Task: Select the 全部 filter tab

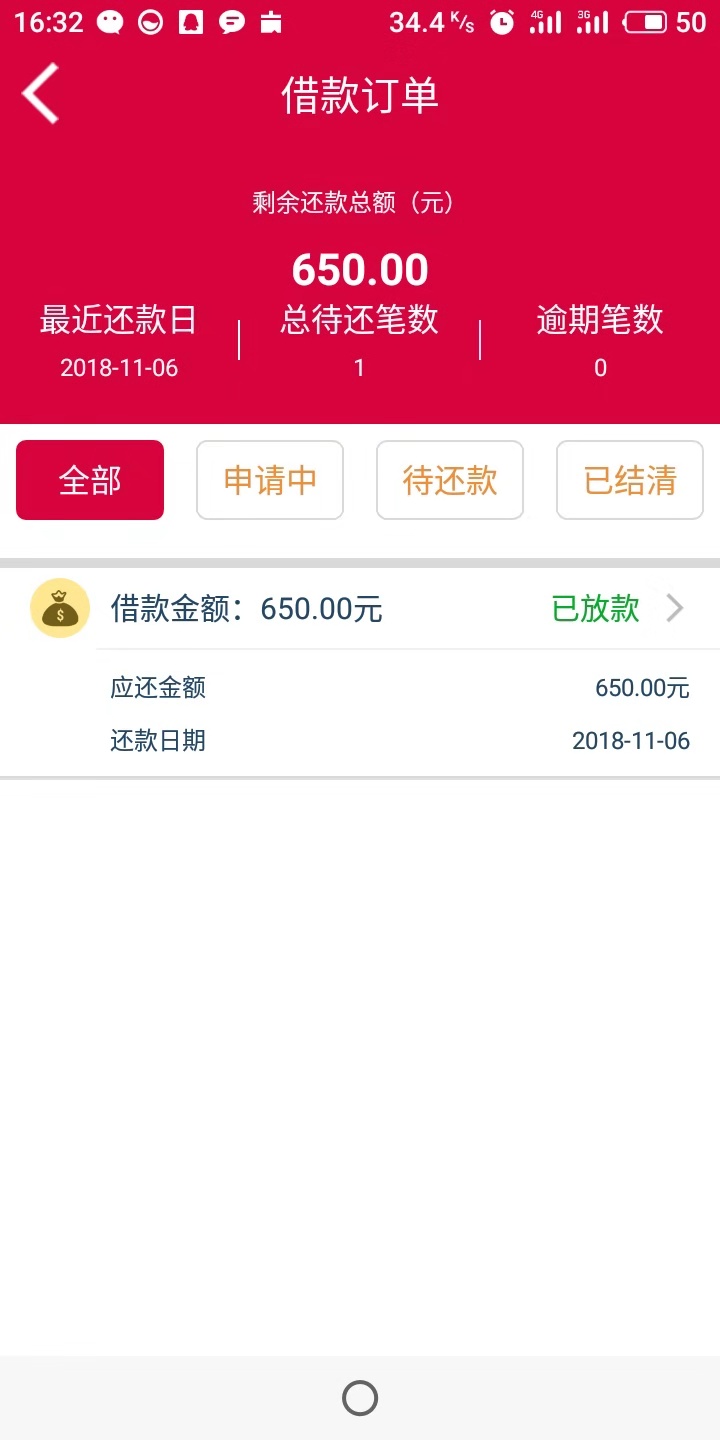Action: (90, 480)
